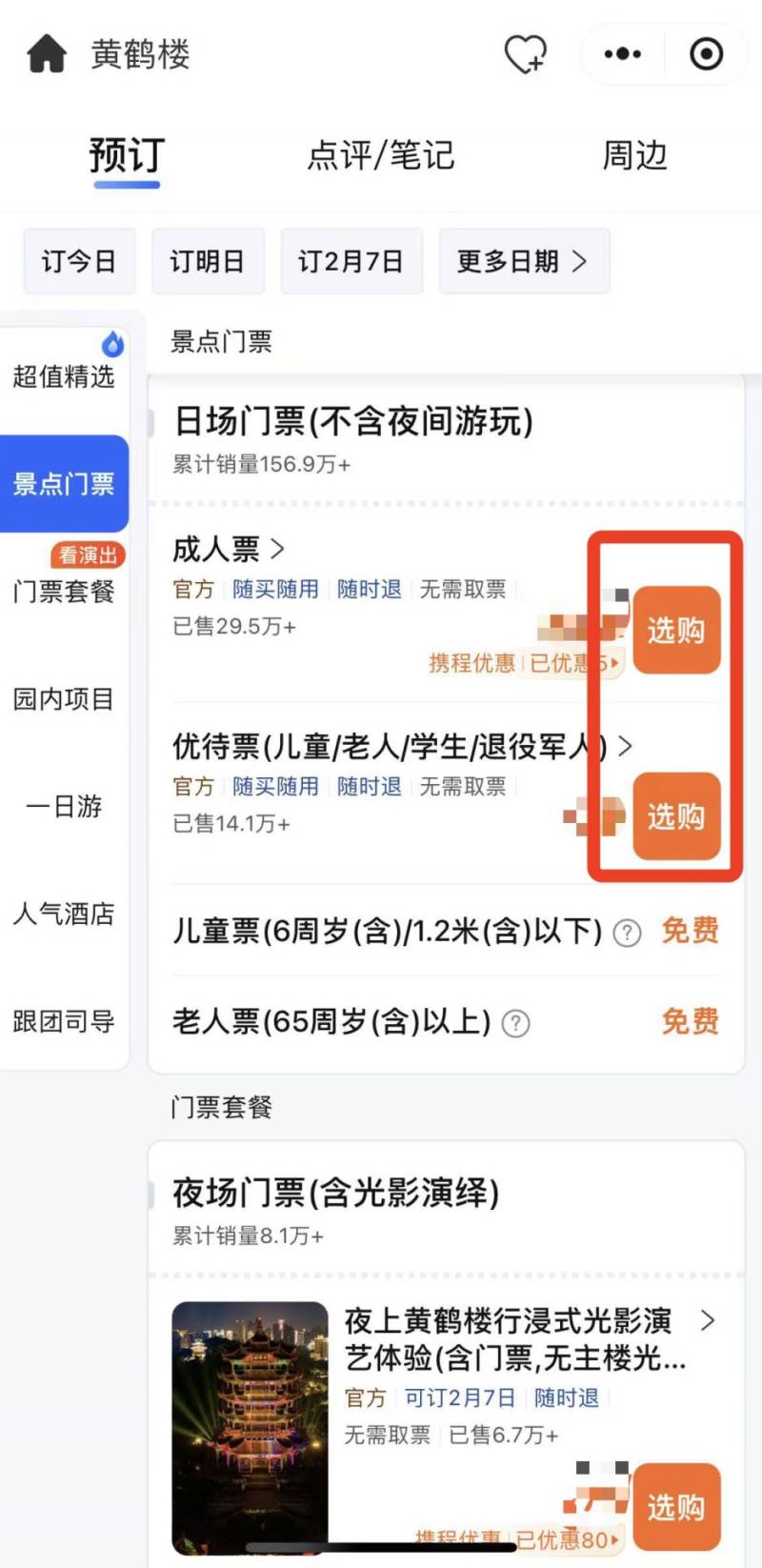Open the mini program more menu

coord(623,54)
